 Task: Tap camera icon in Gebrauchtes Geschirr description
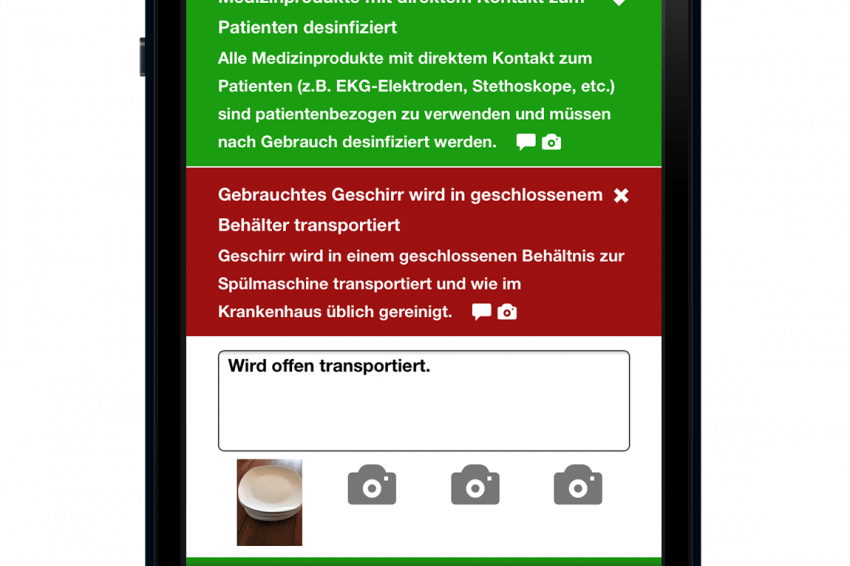coord(507,312)
